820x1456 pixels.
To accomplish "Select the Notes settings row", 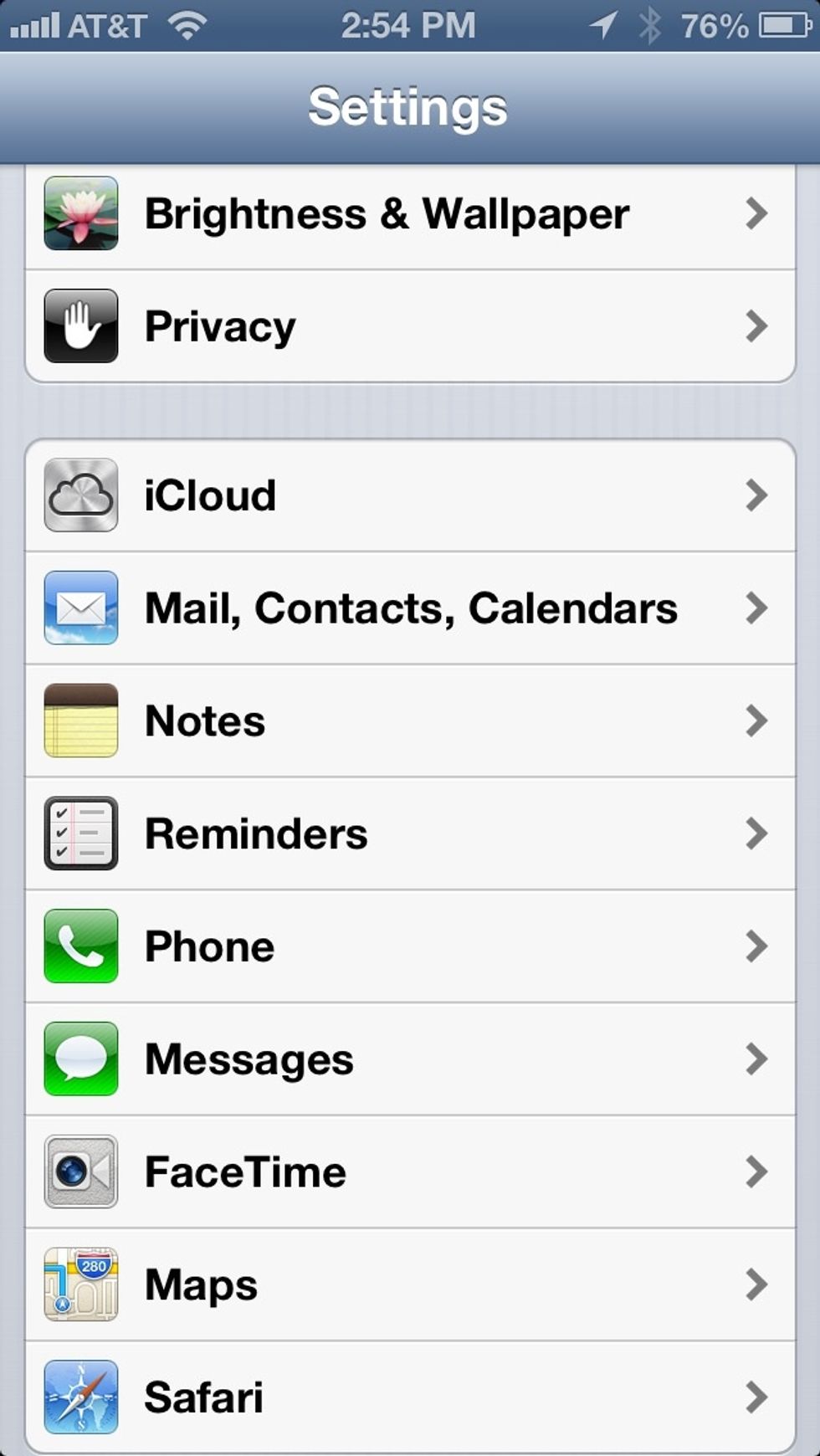I will click(x=410, y=720).
